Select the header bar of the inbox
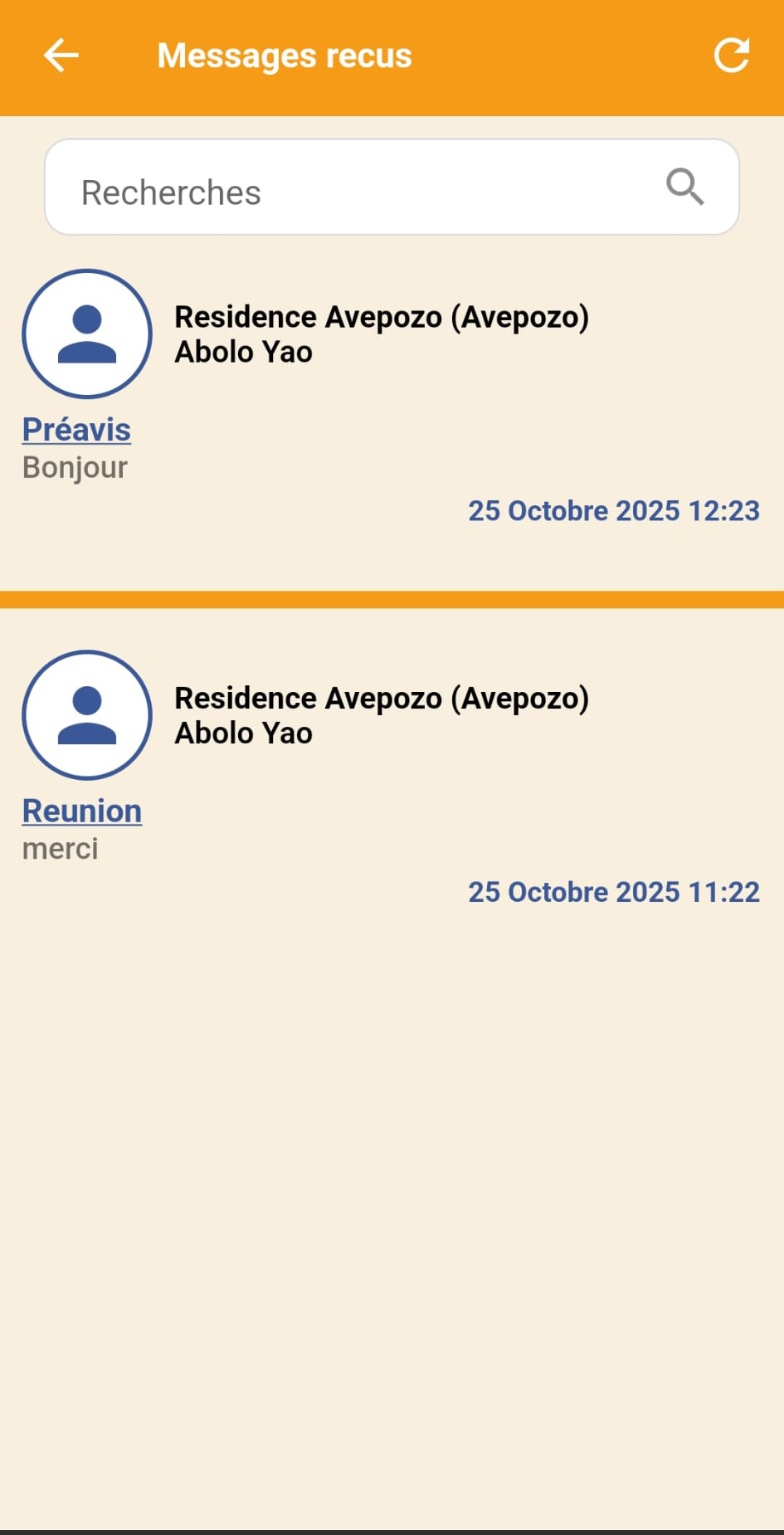The height and width of the screenshot is (1535, 784). point(392,55)
